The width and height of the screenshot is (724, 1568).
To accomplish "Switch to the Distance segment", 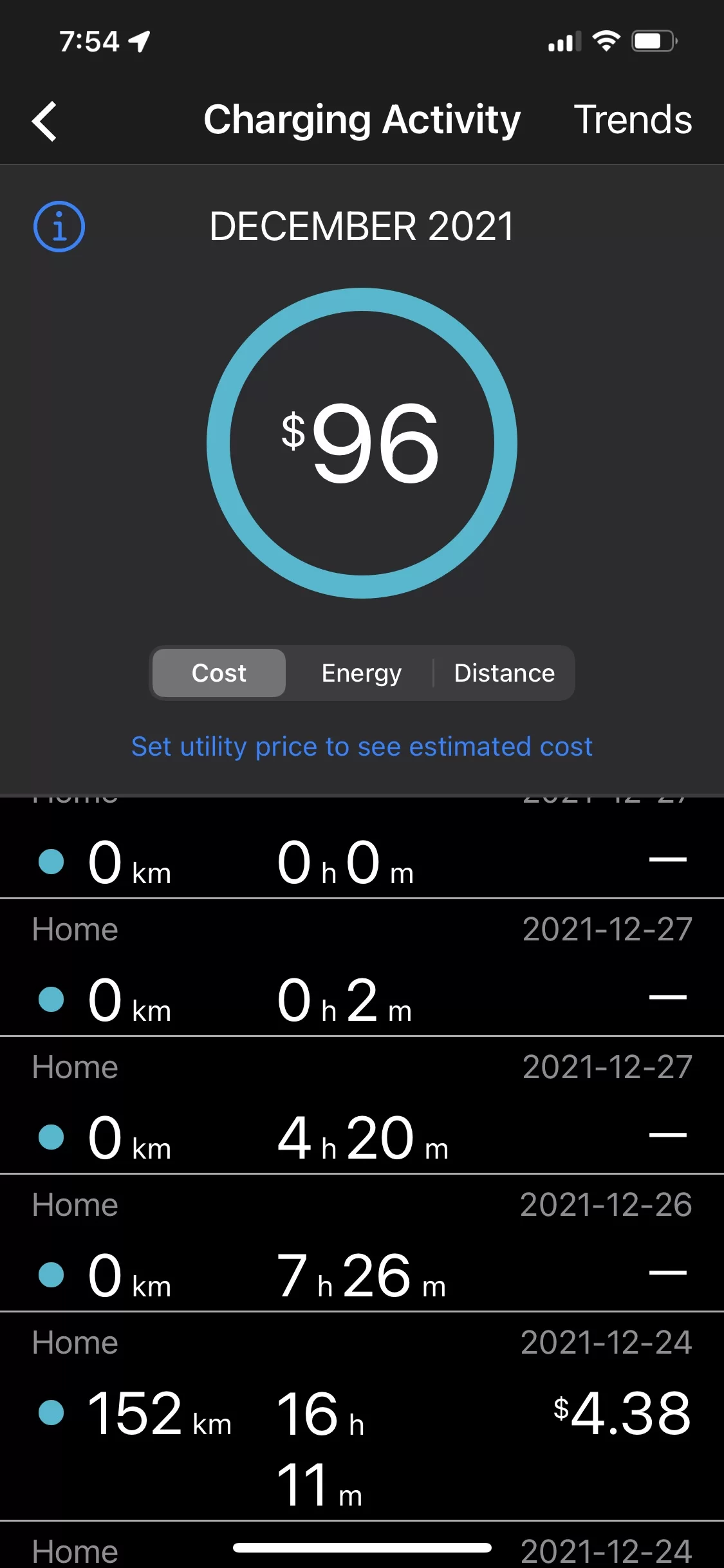I will 504,673.
